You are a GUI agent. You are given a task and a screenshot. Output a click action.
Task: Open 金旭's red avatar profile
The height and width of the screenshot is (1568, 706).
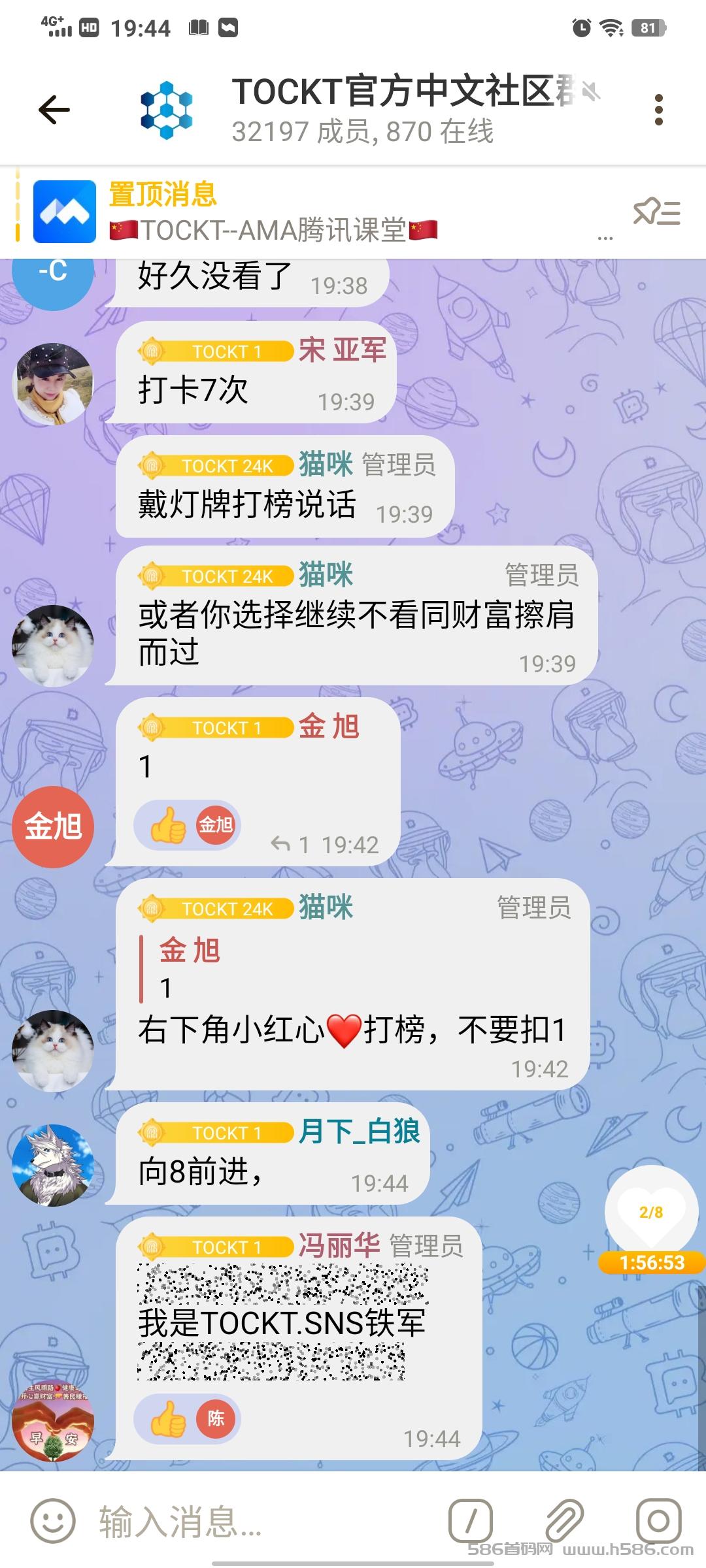click(x=54, y=827)
